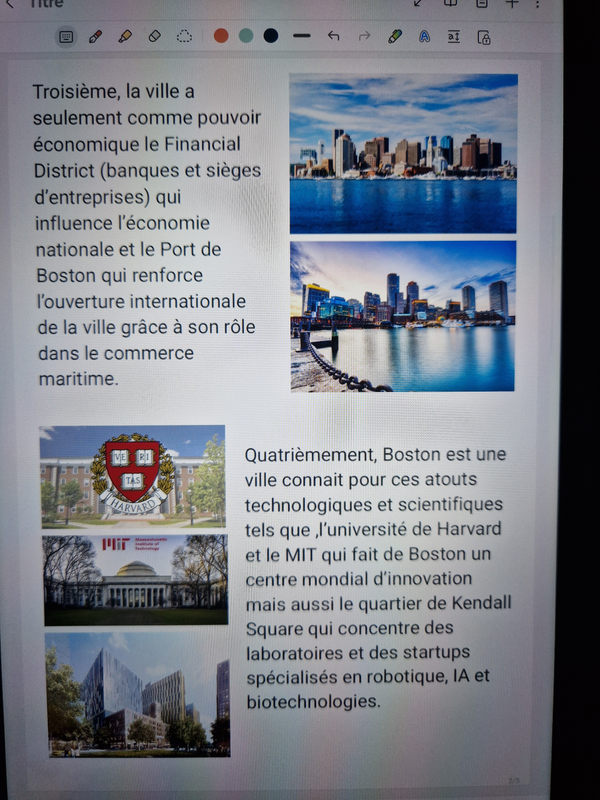Pick the dark navy pen color

(x=271, y=36)
